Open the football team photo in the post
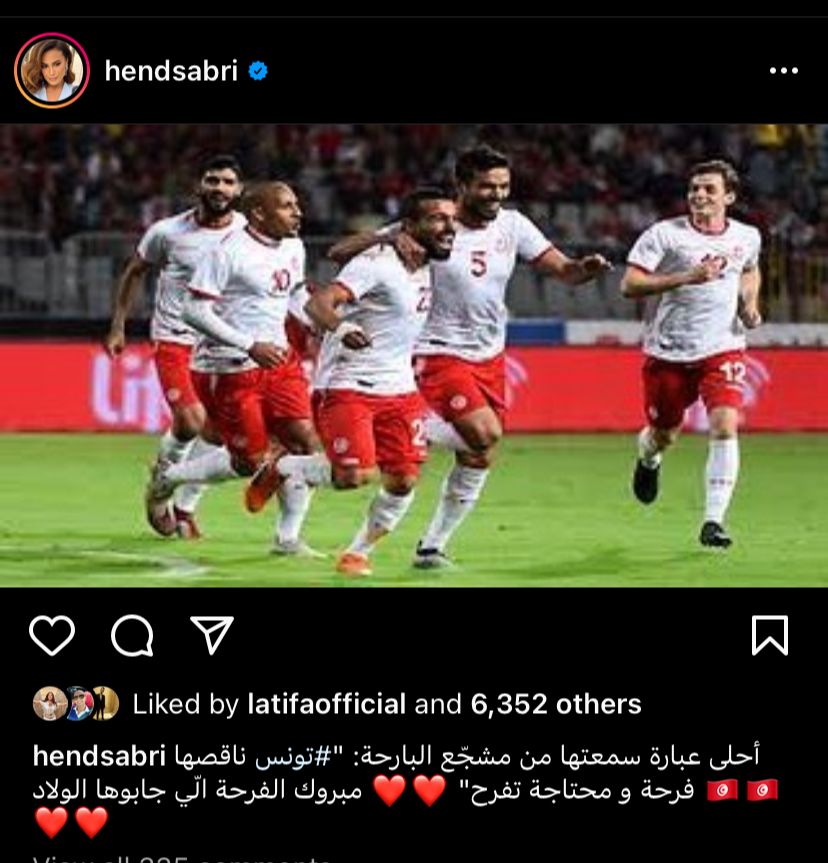Viewport: 828px width, 863px height. pyautogui.click(x=414, y=355)
